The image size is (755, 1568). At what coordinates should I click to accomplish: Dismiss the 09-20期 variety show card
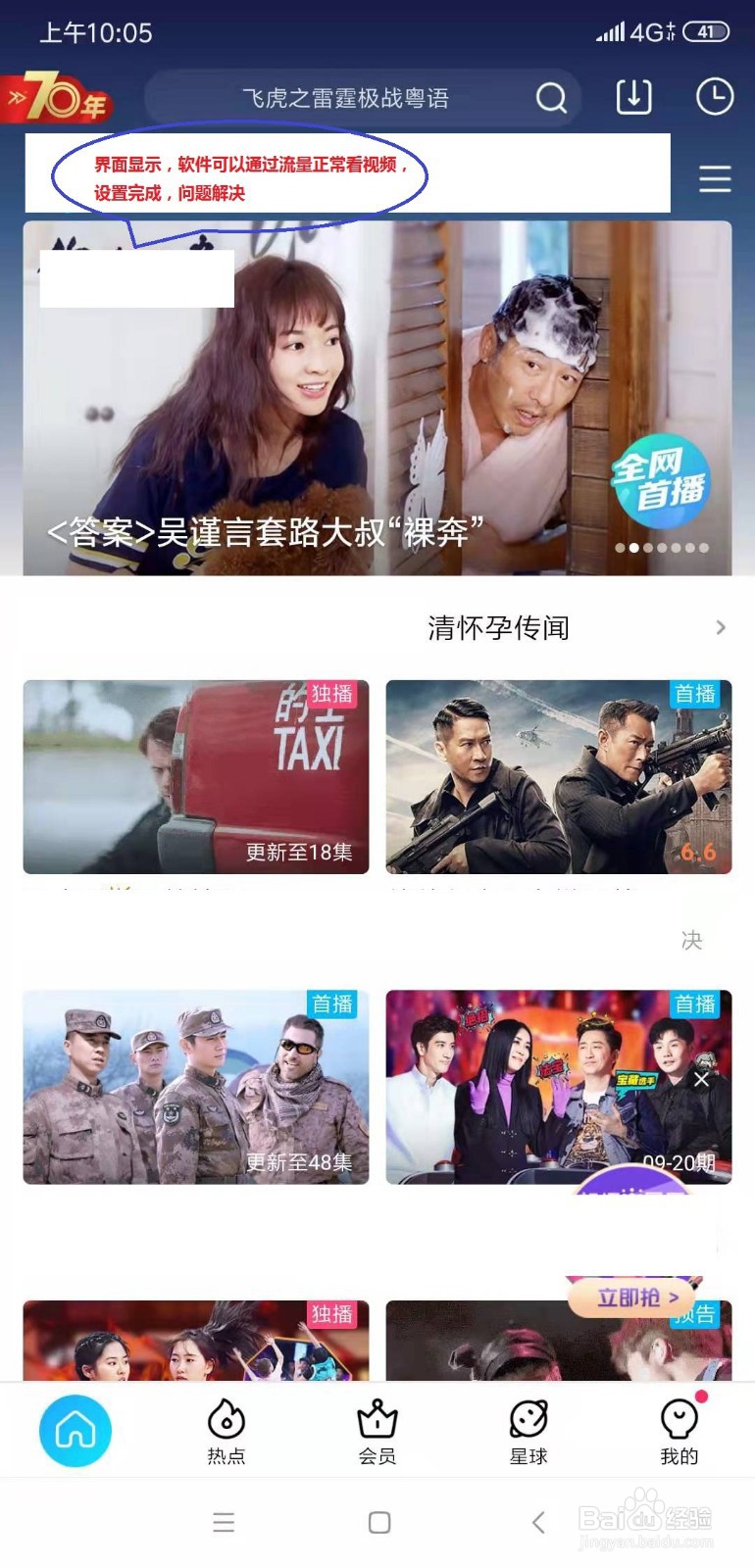pyautogui.click(x=702, y=1079)
